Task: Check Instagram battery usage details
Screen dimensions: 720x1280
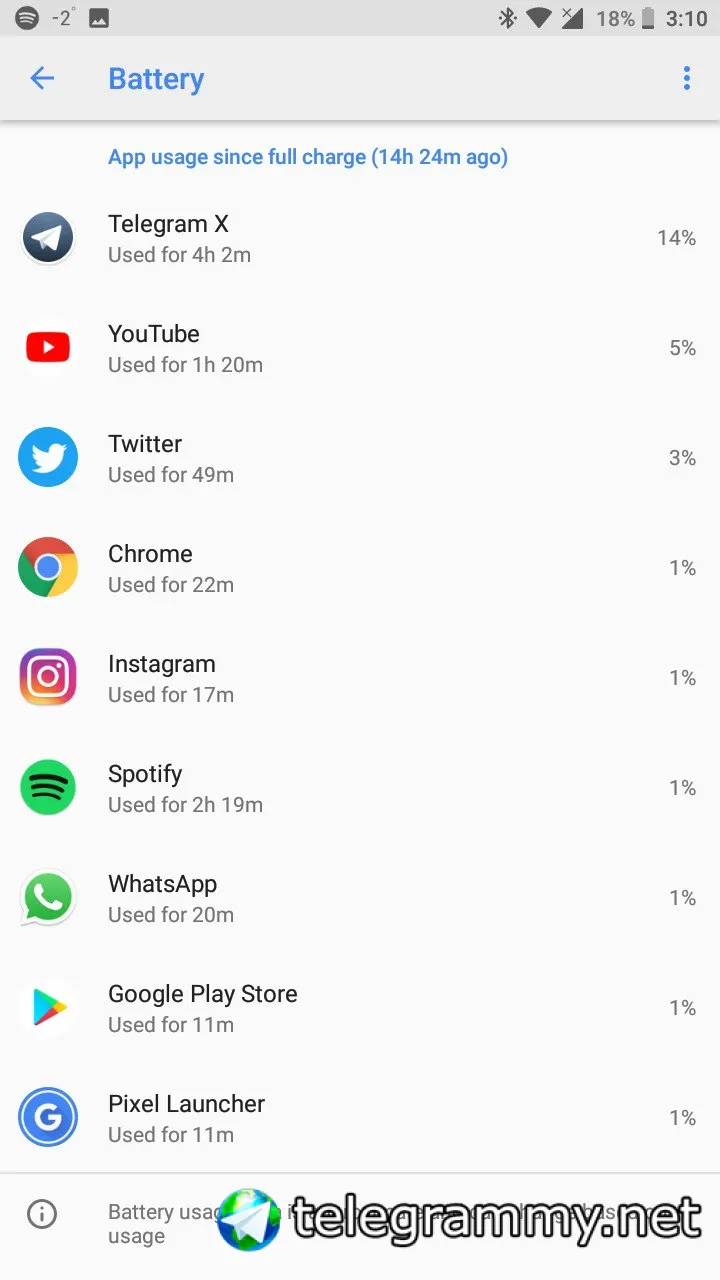Action: point(360,678)
